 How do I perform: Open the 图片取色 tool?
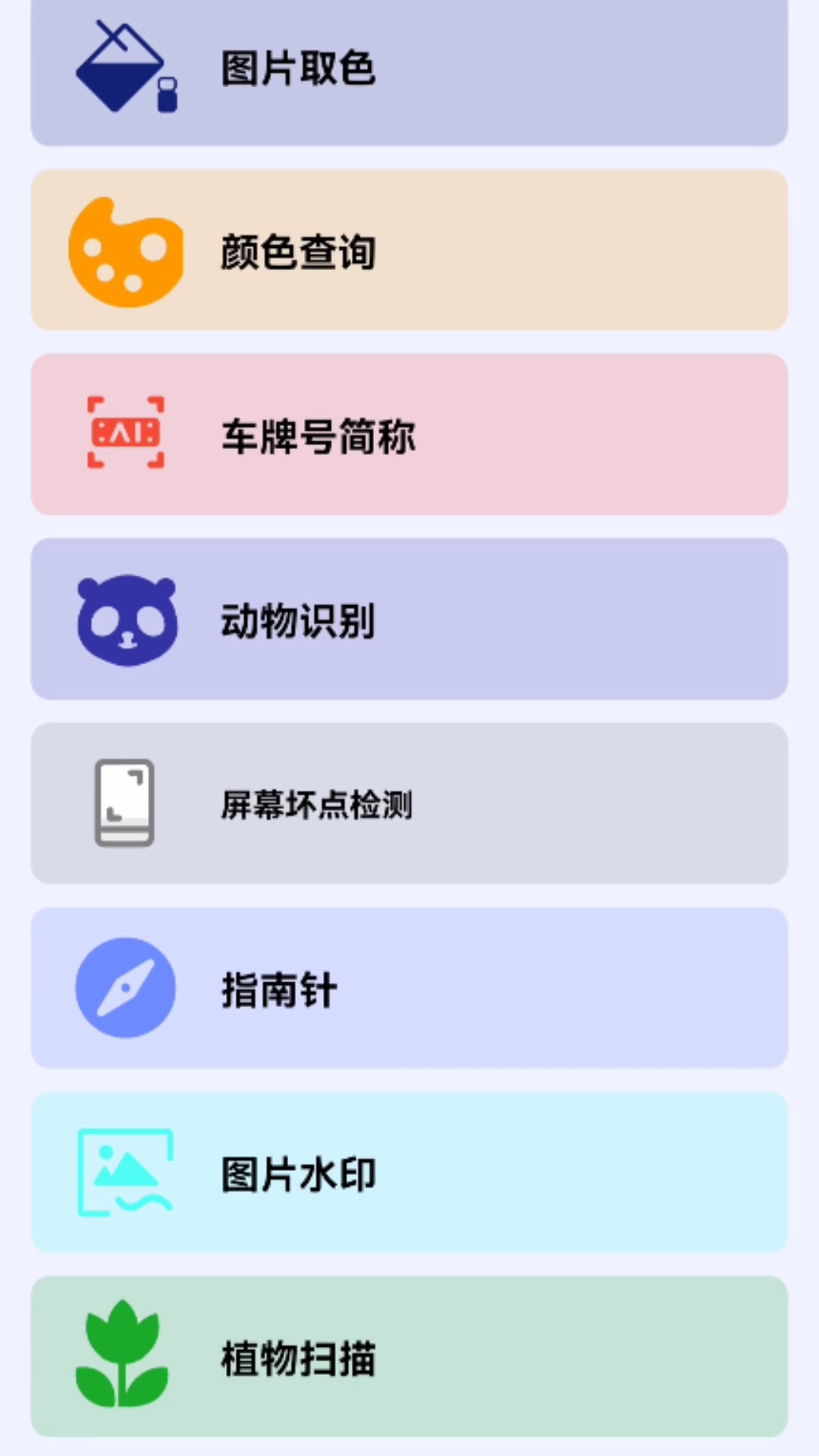(x=409, y=72)
